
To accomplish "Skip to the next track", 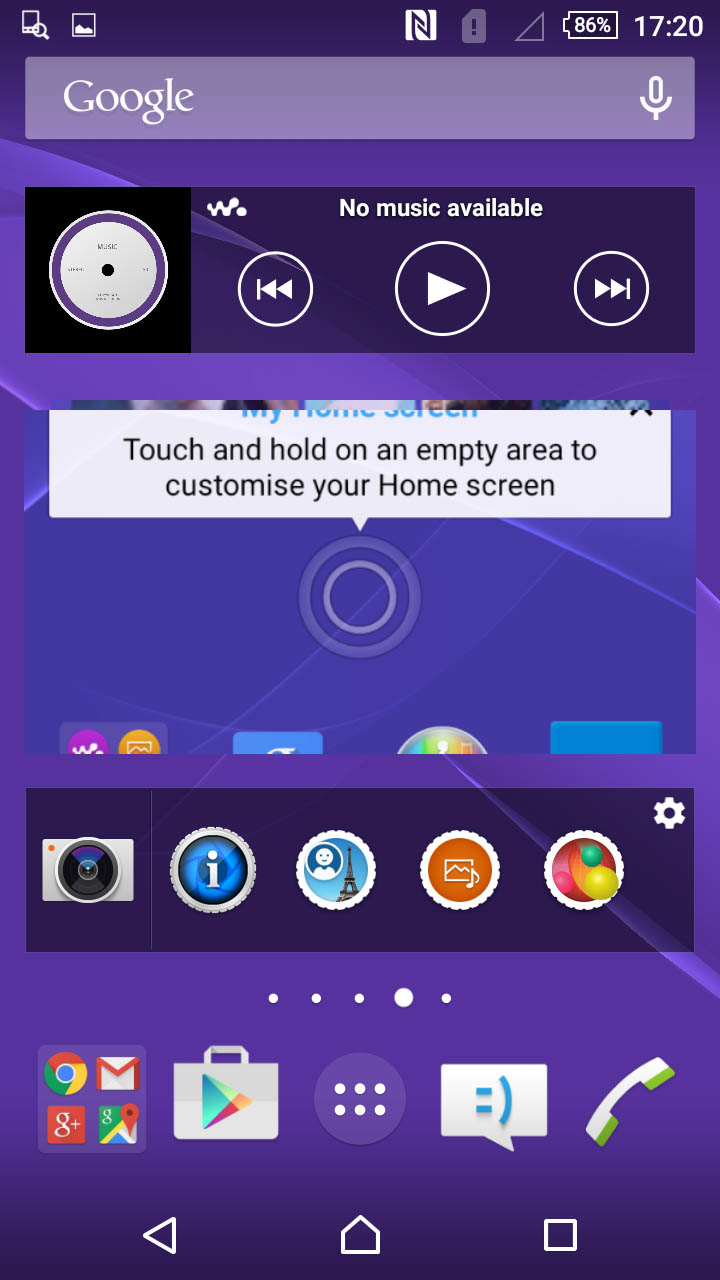I will coord(611,289).
